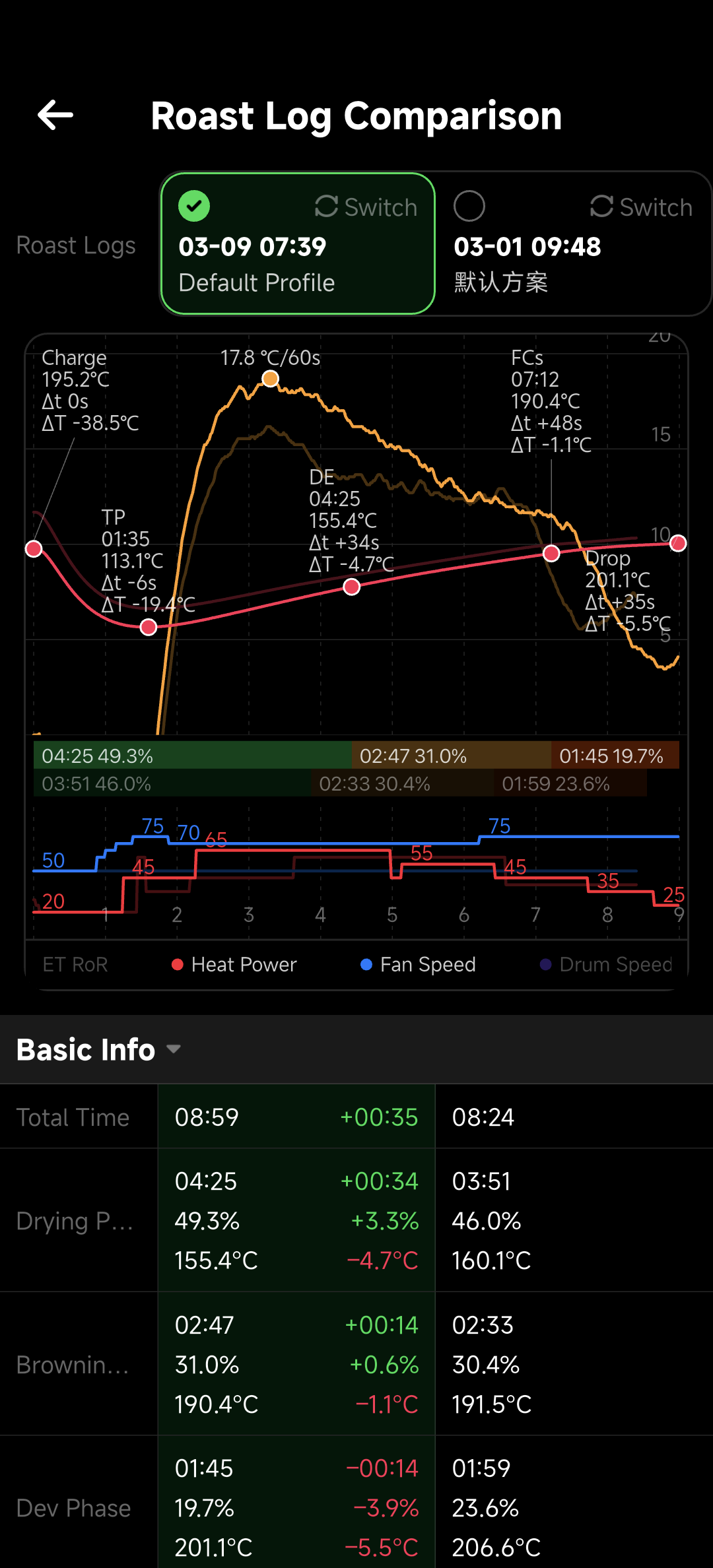Toggle the Heat Power chart series
The image size is (713, 1568).
click(234, 965)
